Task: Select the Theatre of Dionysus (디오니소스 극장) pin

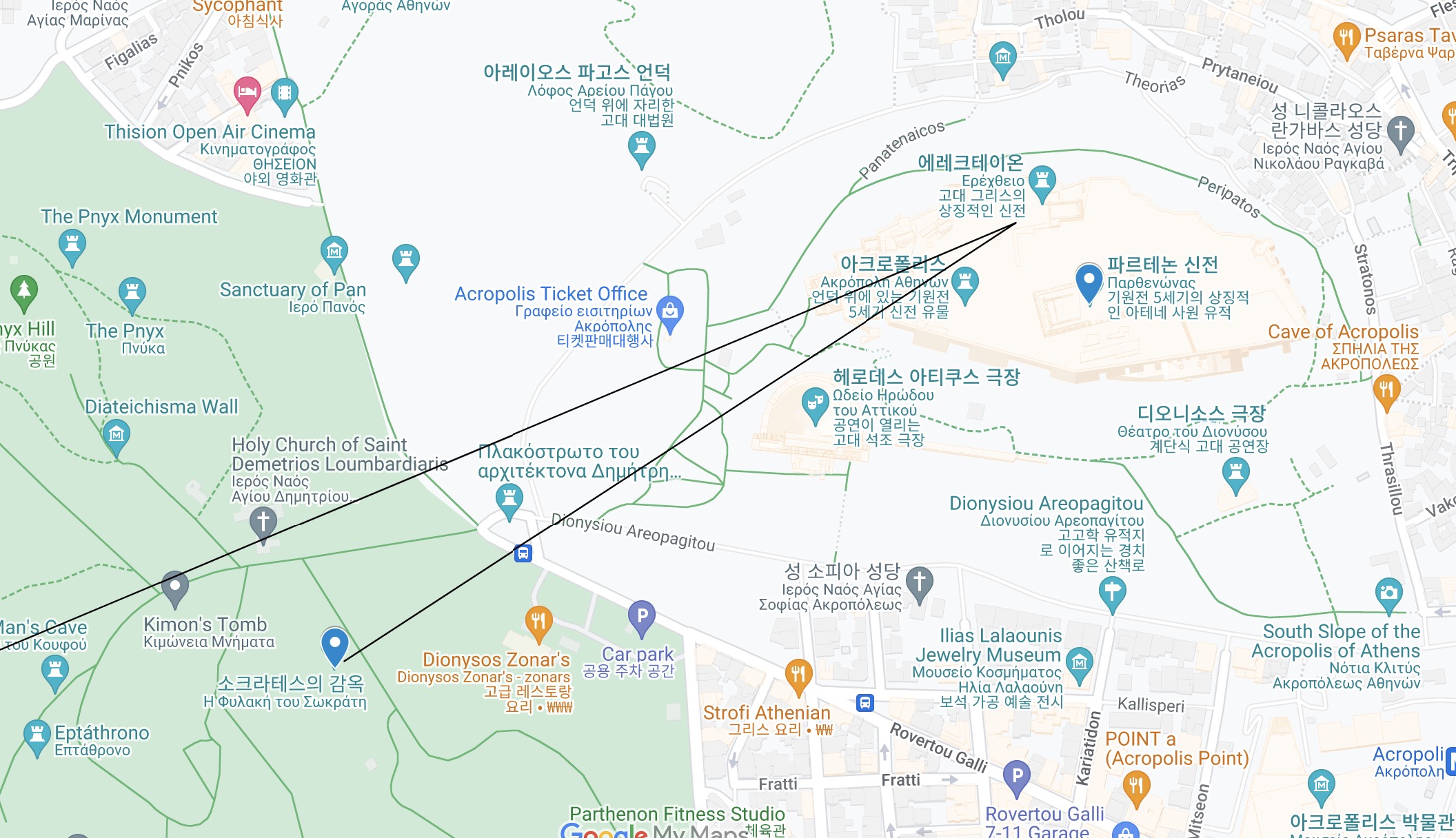Action: click(x=1236, y=475)
